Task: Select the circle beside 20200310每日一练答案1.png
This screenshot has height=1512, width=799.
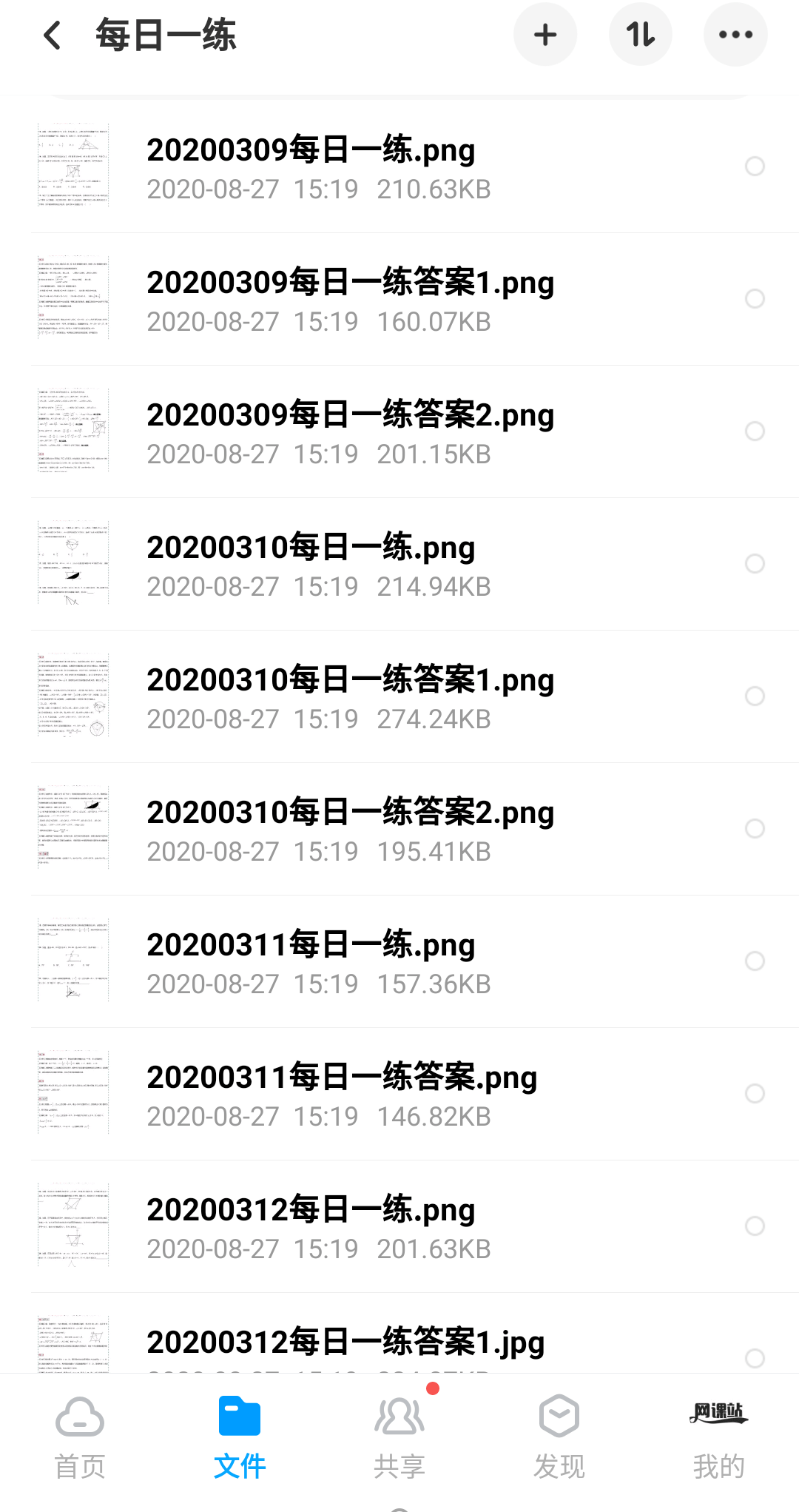Action: (755, 696)
